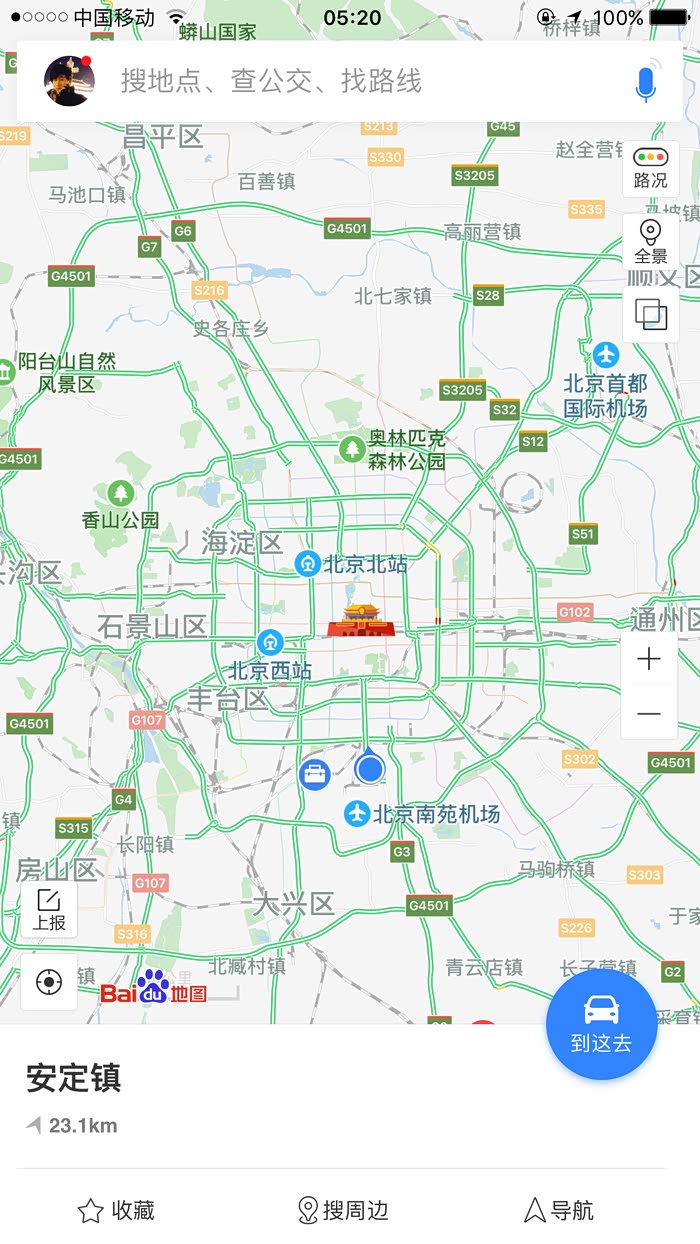This screenshot has height=1244, width=700.
Task: Search nearby with 搜周边
Action: tap(343, 1211)
